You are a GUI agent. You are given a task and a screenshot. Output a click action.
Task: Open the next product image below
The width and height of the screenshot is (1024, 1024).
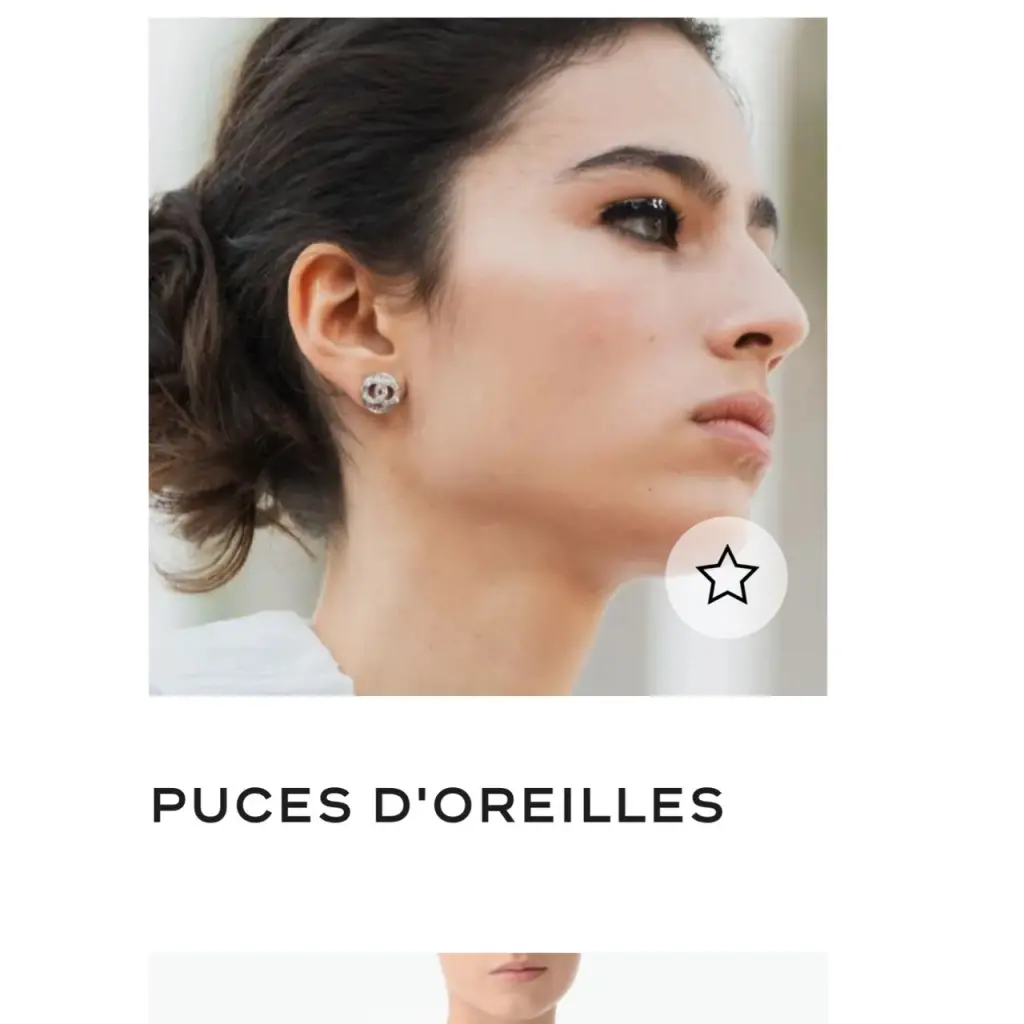click(x=488, y=988)
